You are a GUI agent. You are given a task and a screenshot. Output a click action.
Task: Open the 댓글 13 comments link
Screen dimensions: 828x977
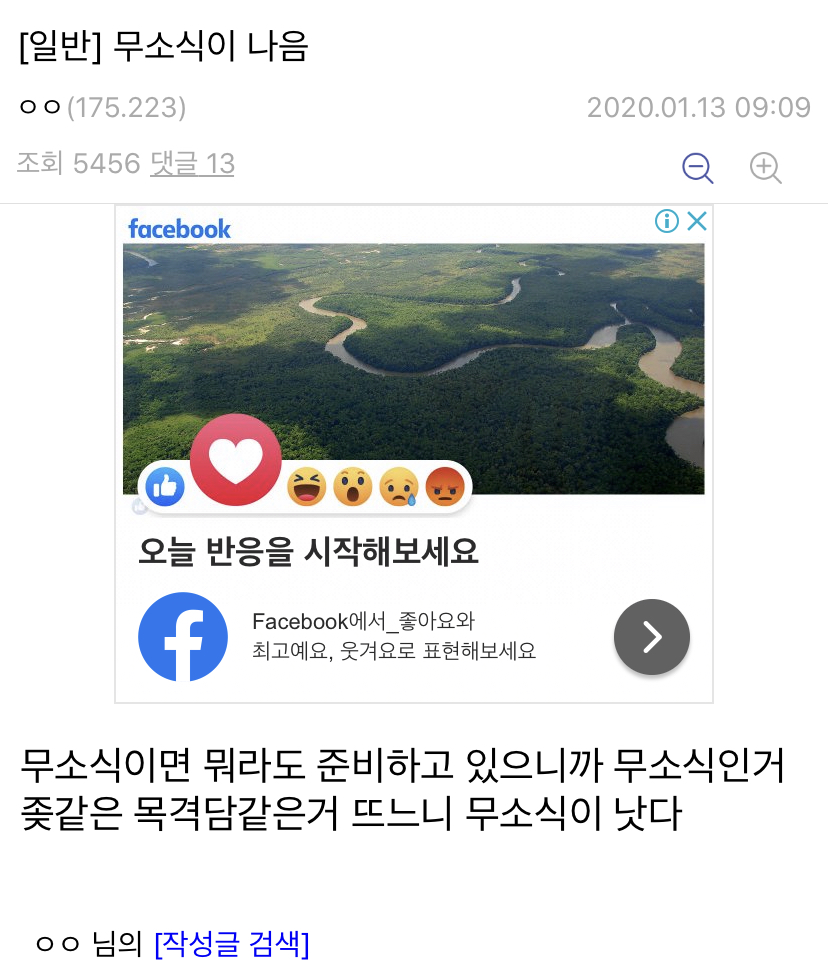point(192,164)
